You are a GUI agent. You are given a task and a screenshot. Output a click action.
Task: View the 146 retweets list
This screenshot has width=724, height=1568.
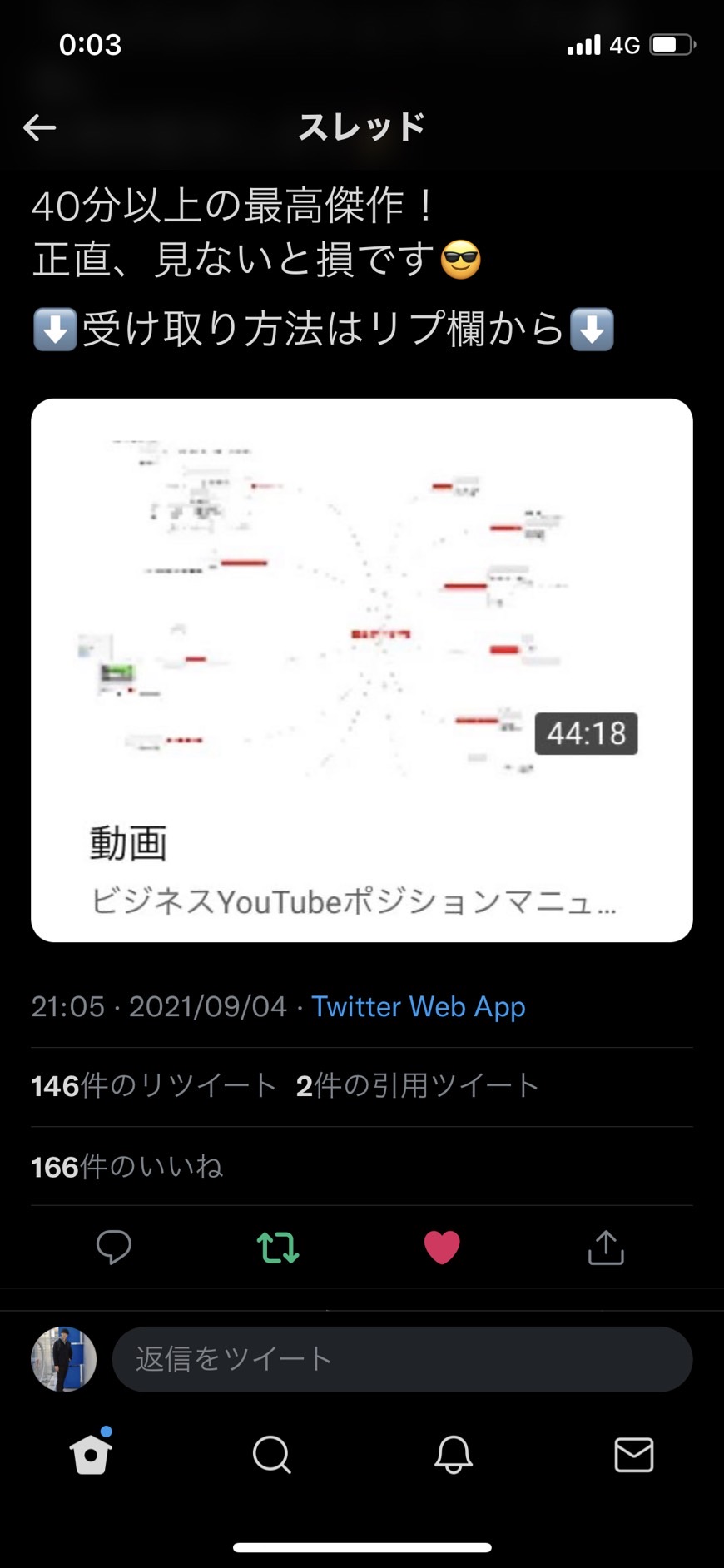click(153, 1085)
